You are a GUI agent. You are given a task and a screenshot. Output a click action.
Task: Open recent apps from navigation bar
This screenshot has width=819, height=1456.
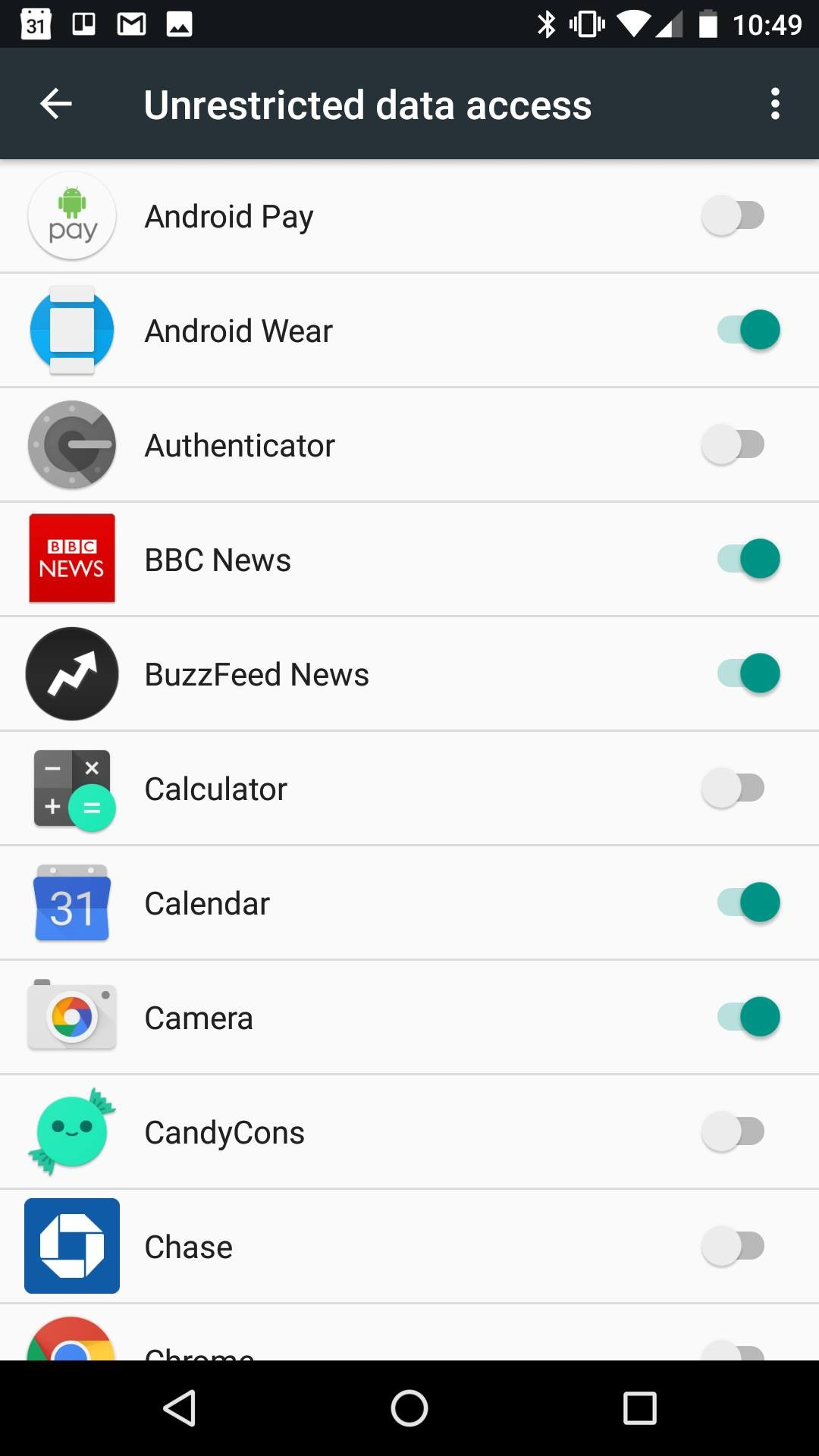tap(639, 1408)
